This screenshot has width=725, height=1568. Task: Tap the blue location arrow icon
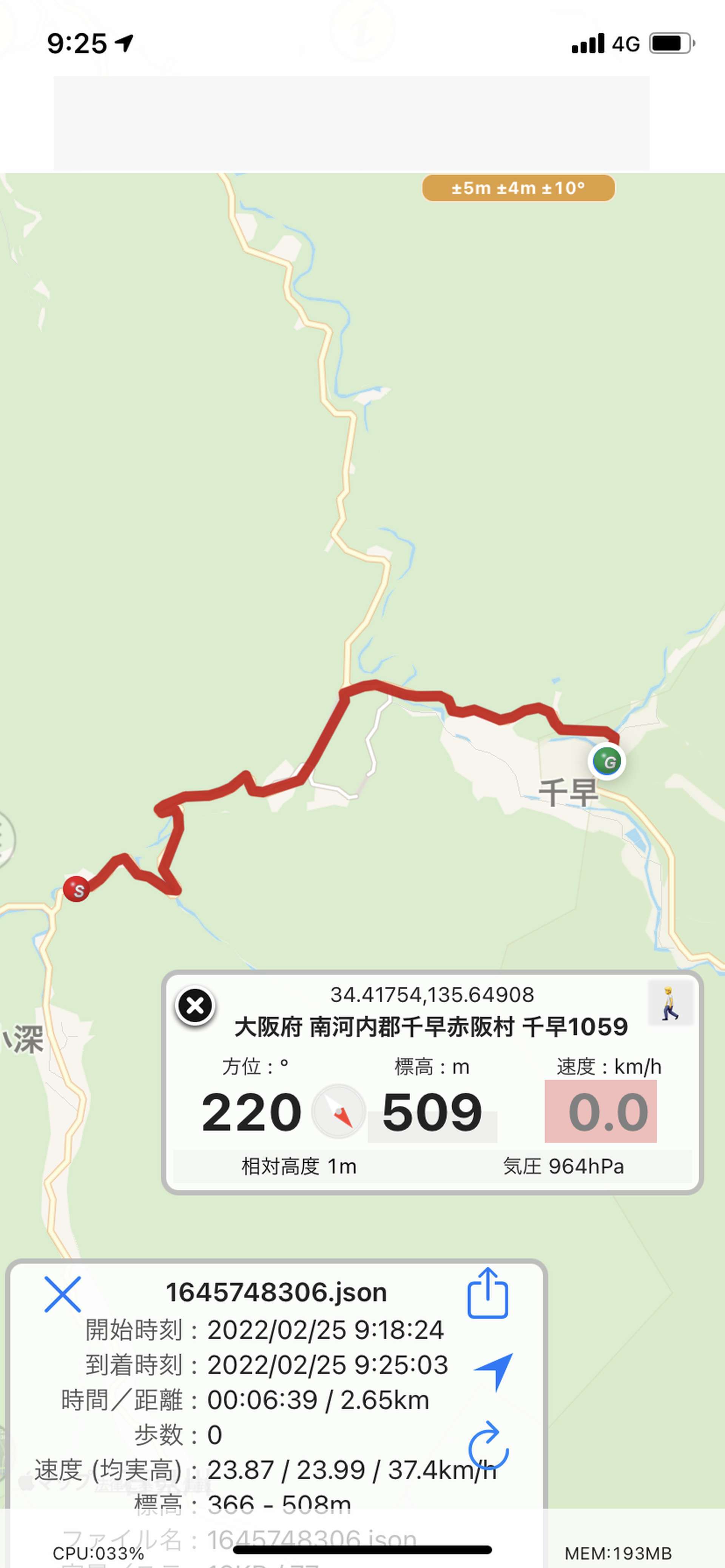494,1372
